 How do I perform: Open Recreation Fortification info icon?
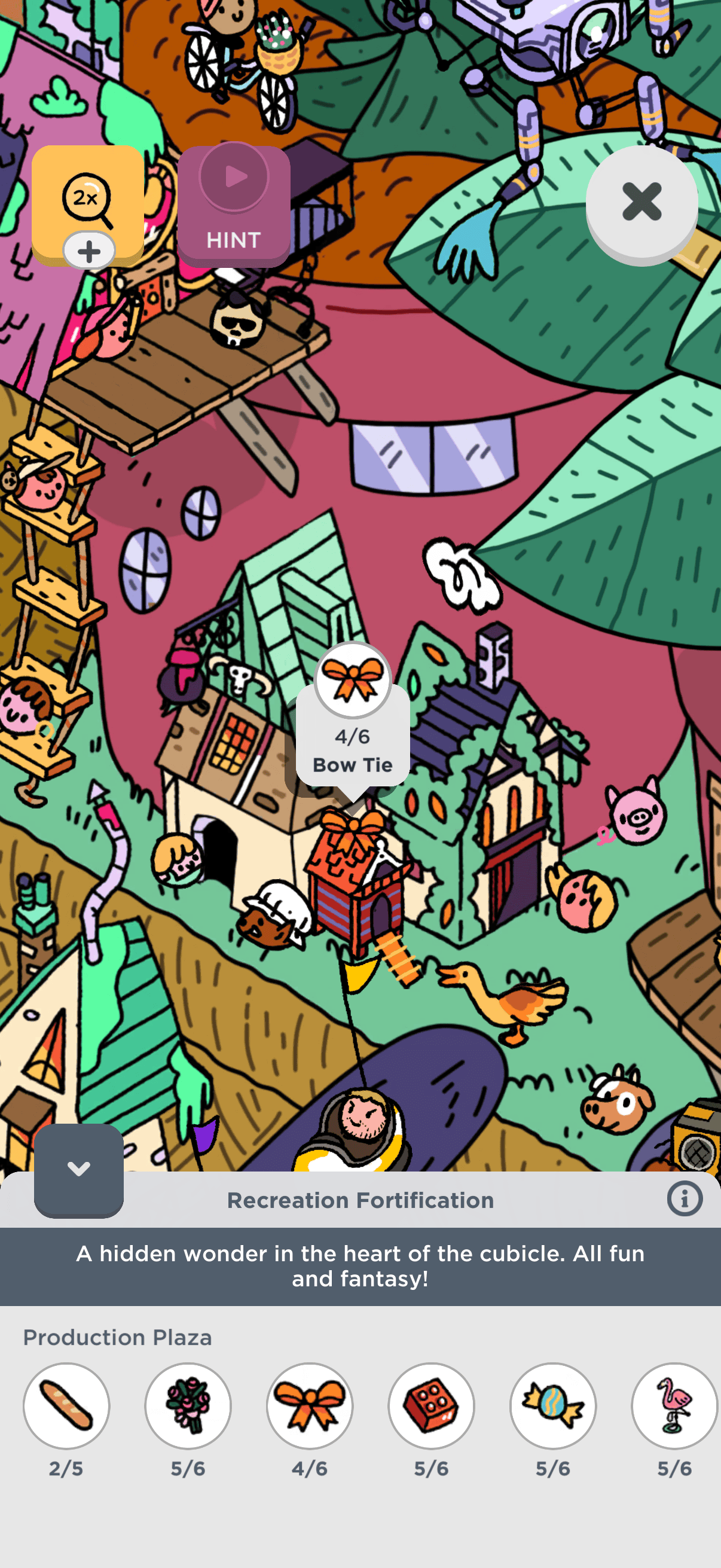pyautogui.click(x=684, y=1198)
